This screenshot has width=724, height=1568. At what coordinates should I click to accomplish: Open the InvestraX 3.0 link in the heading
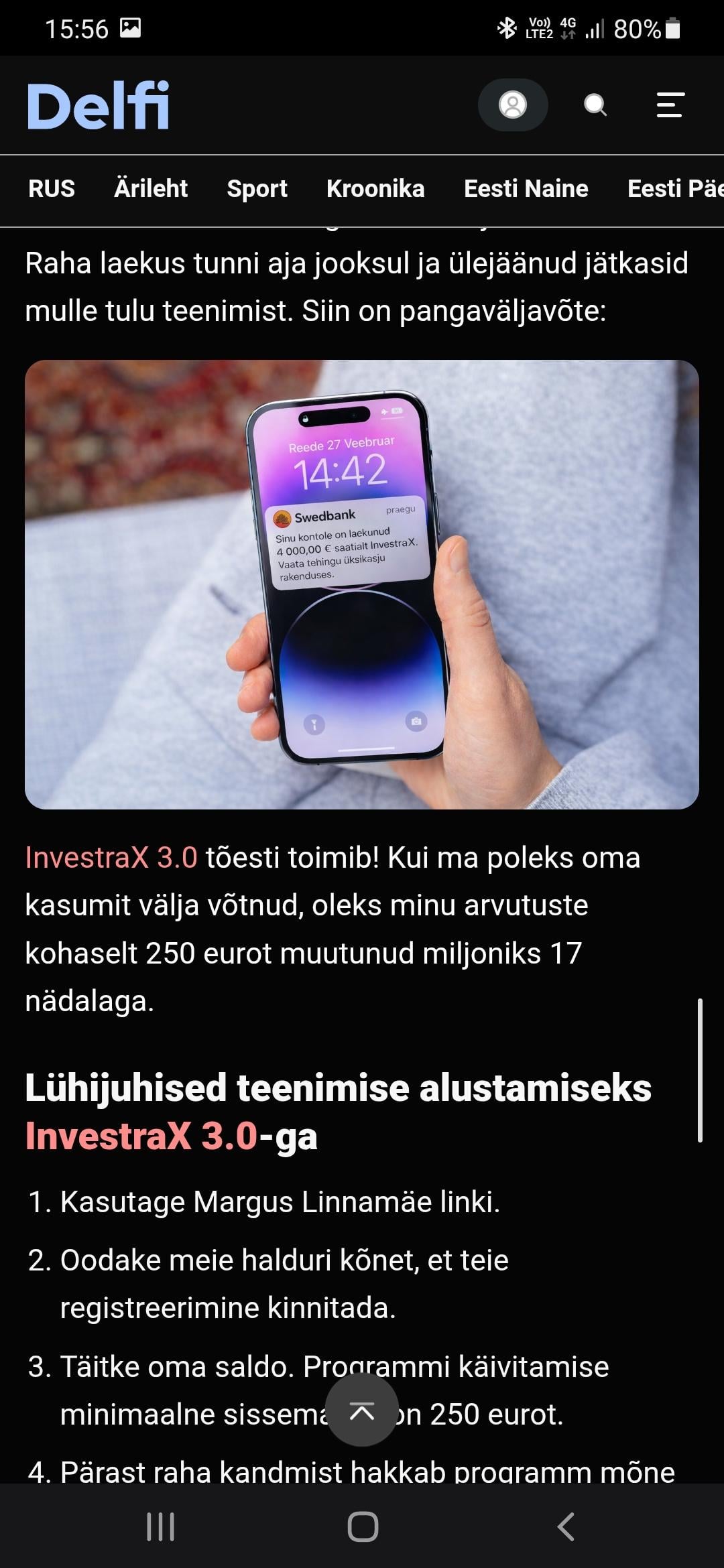tap(141, 1136)
